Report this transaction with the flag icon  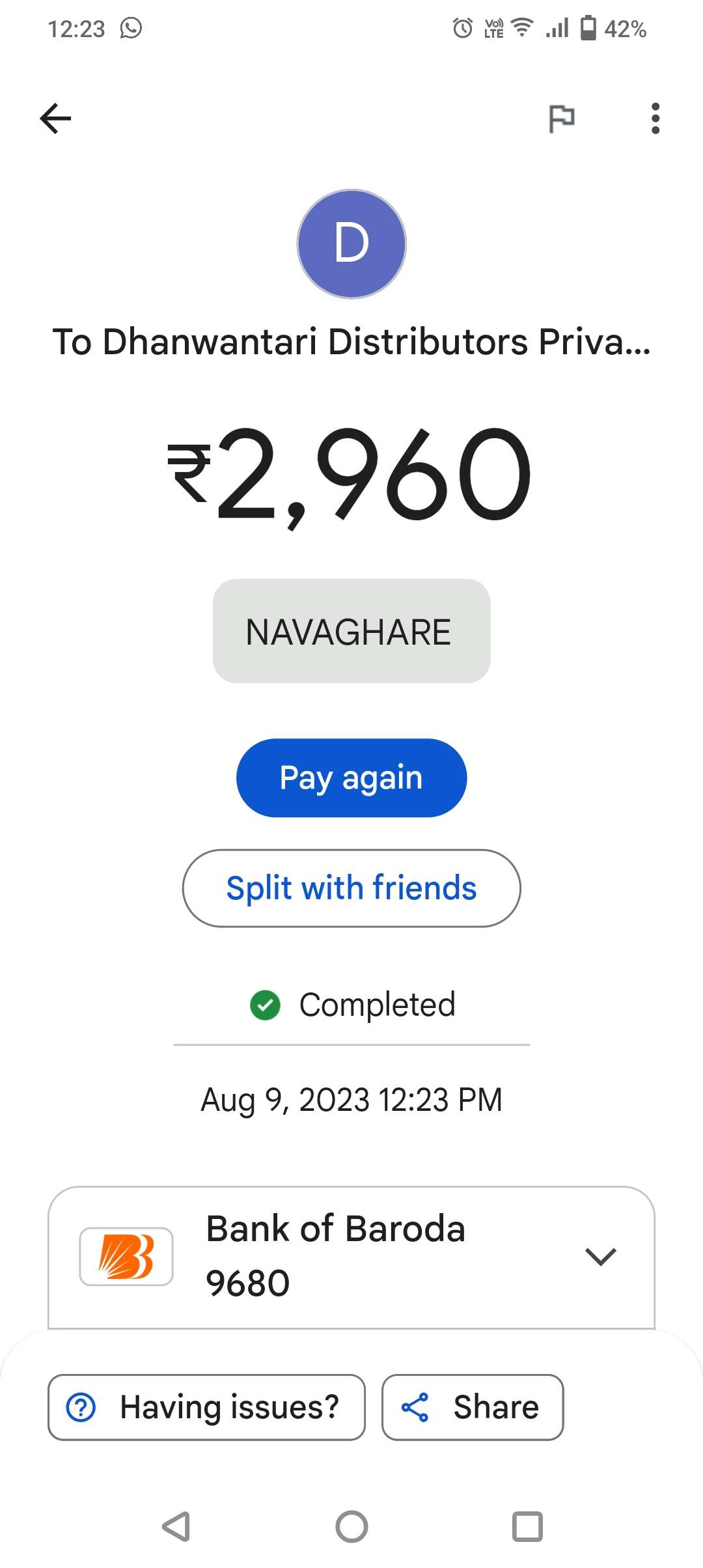point(561,119)
